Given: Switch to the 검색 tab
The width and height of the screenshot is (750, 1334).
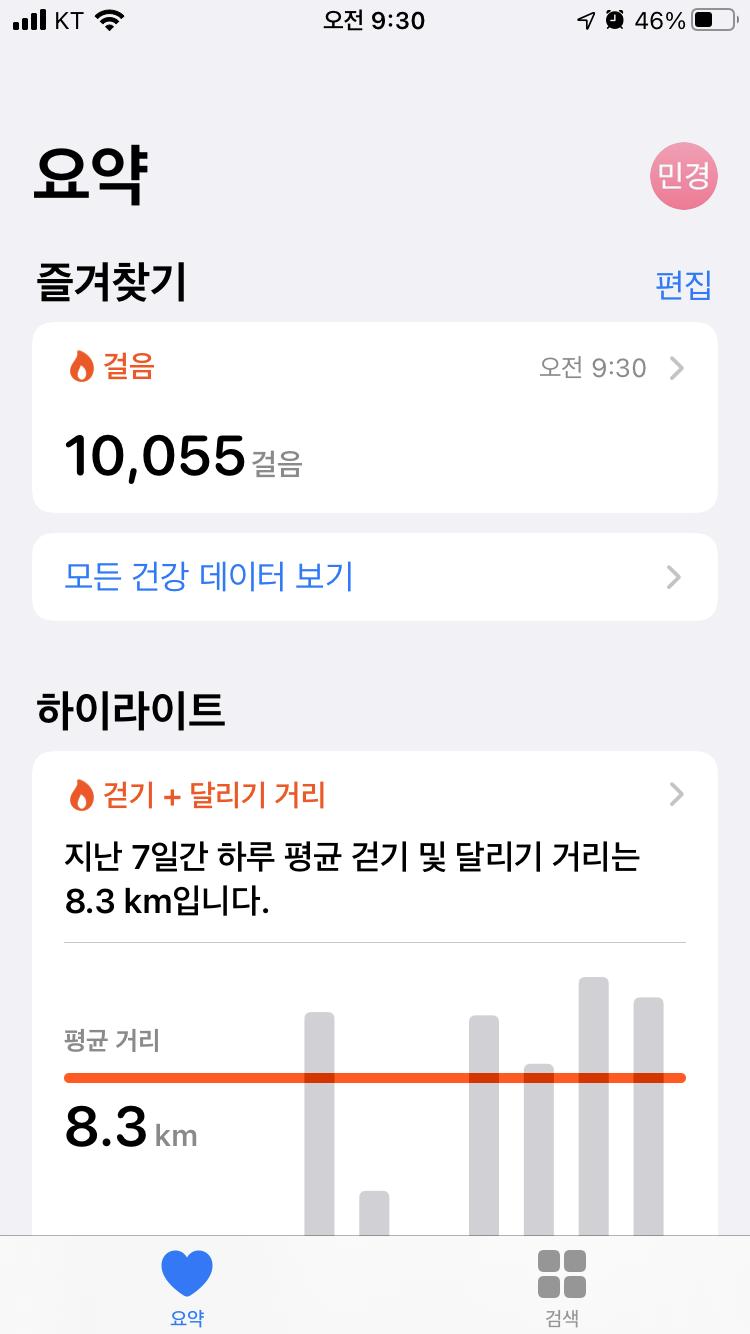Looking at the screenshot, I should 561,1287.
